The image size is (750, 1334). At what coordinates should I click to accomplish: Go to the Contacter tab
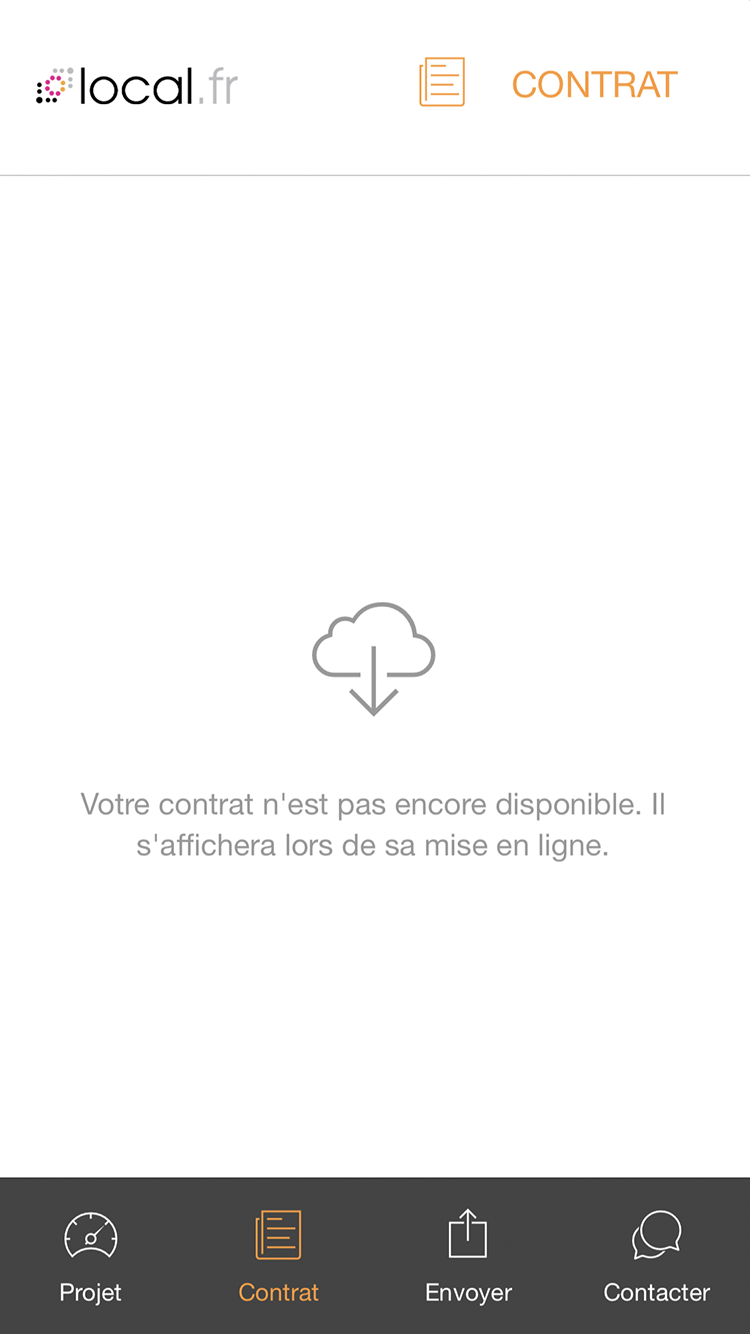point(657,1256)
